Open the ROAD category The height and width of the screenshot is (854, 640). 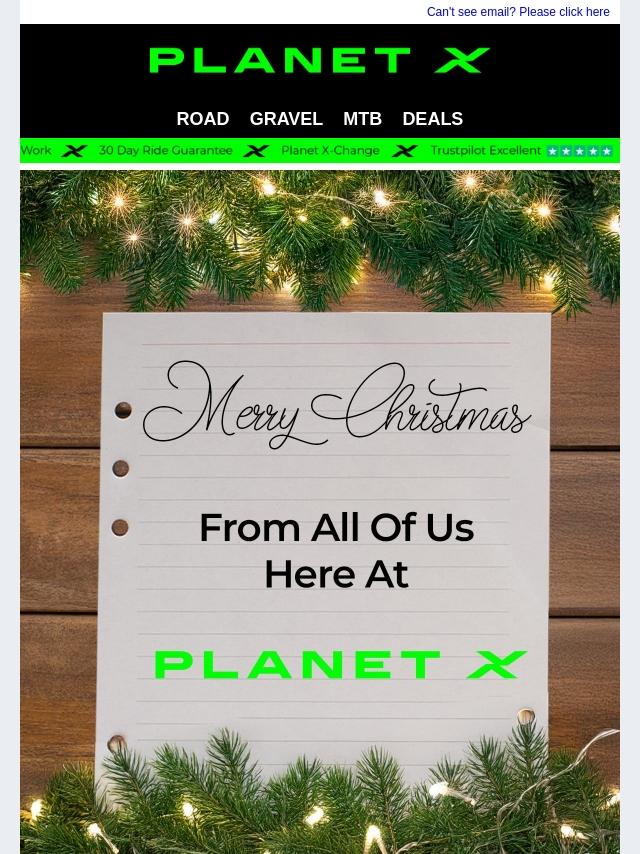coord(203,119)
